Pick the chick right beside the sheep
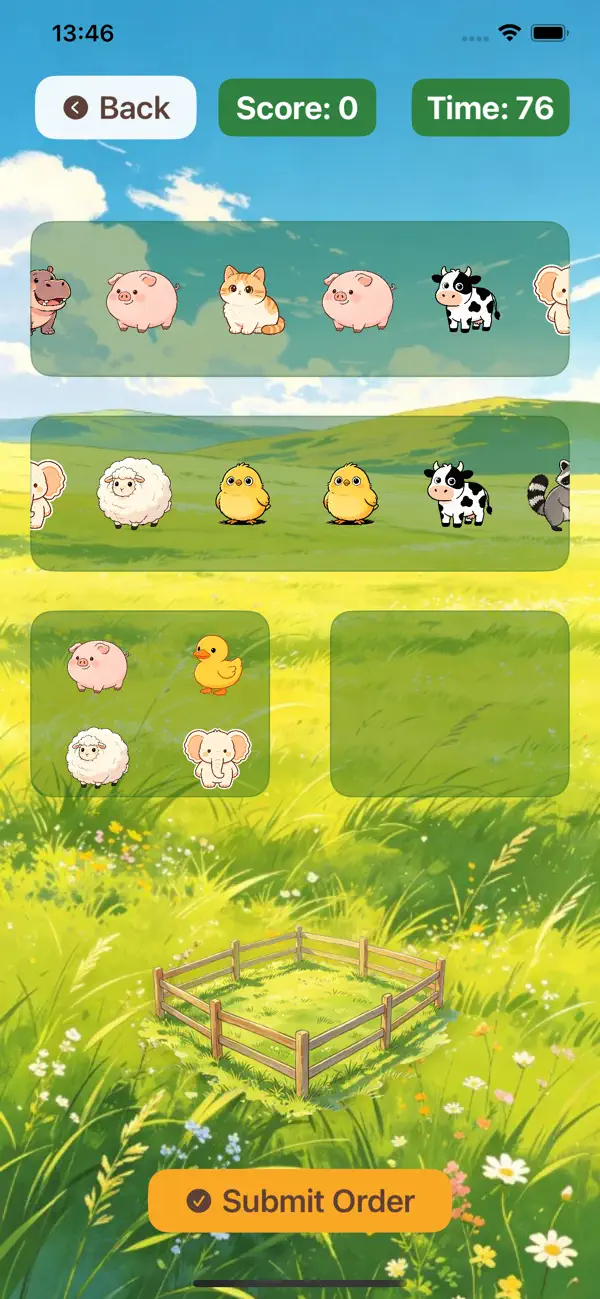This screenshot has width=600, height=1299. pos(244,493)
